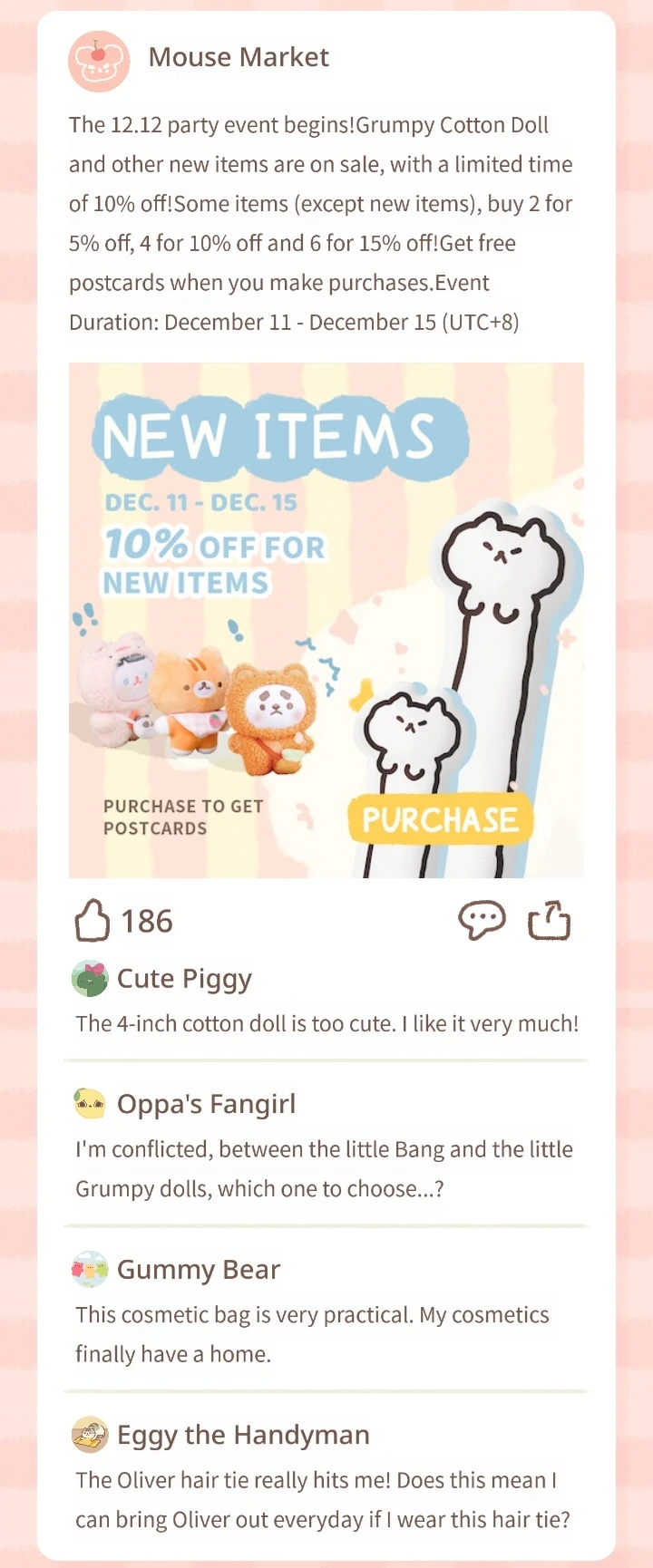Open the New Items promo image
The image size is (653, 1568).
pyautogui.click(x=326, y=620)
